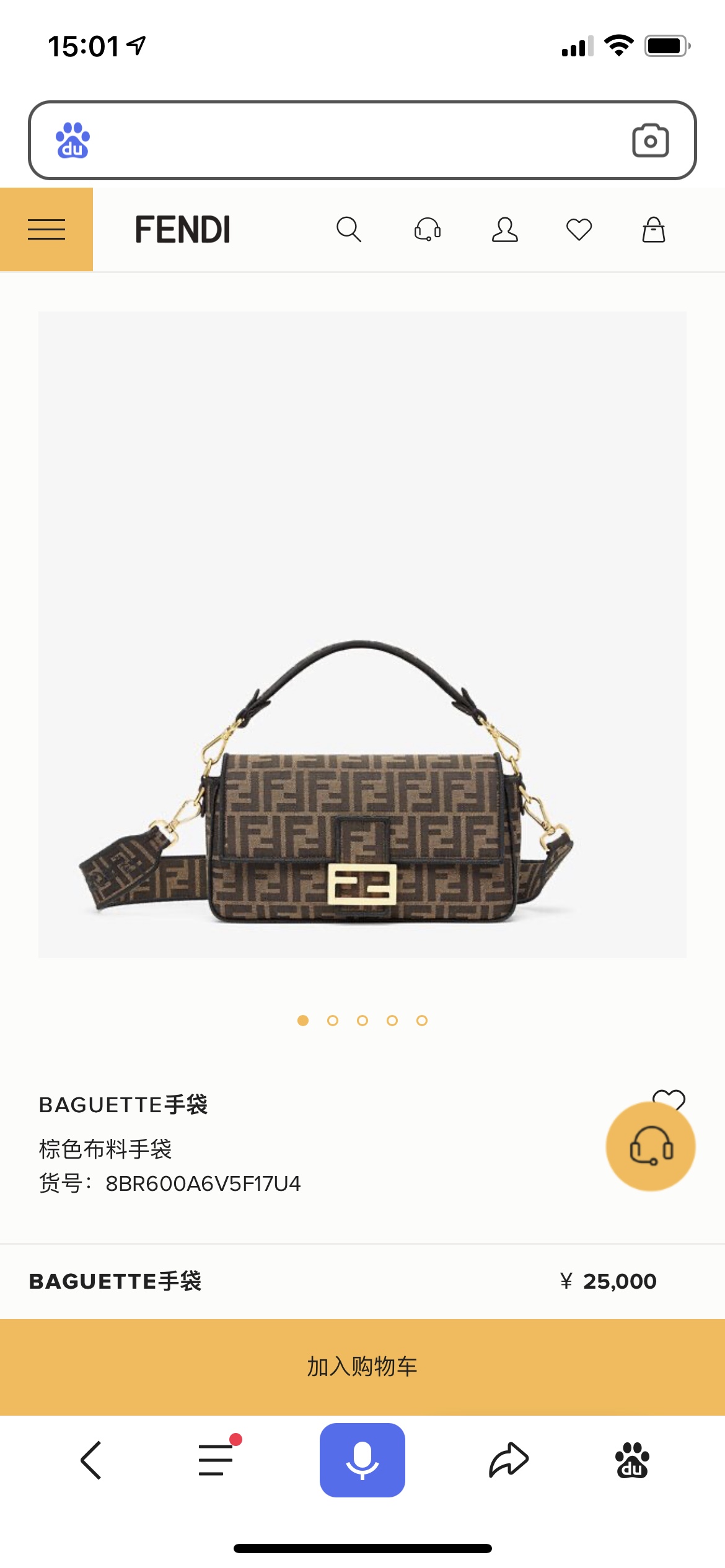Go back in the browser
725x1568 pixels.
coord(91,1460)
